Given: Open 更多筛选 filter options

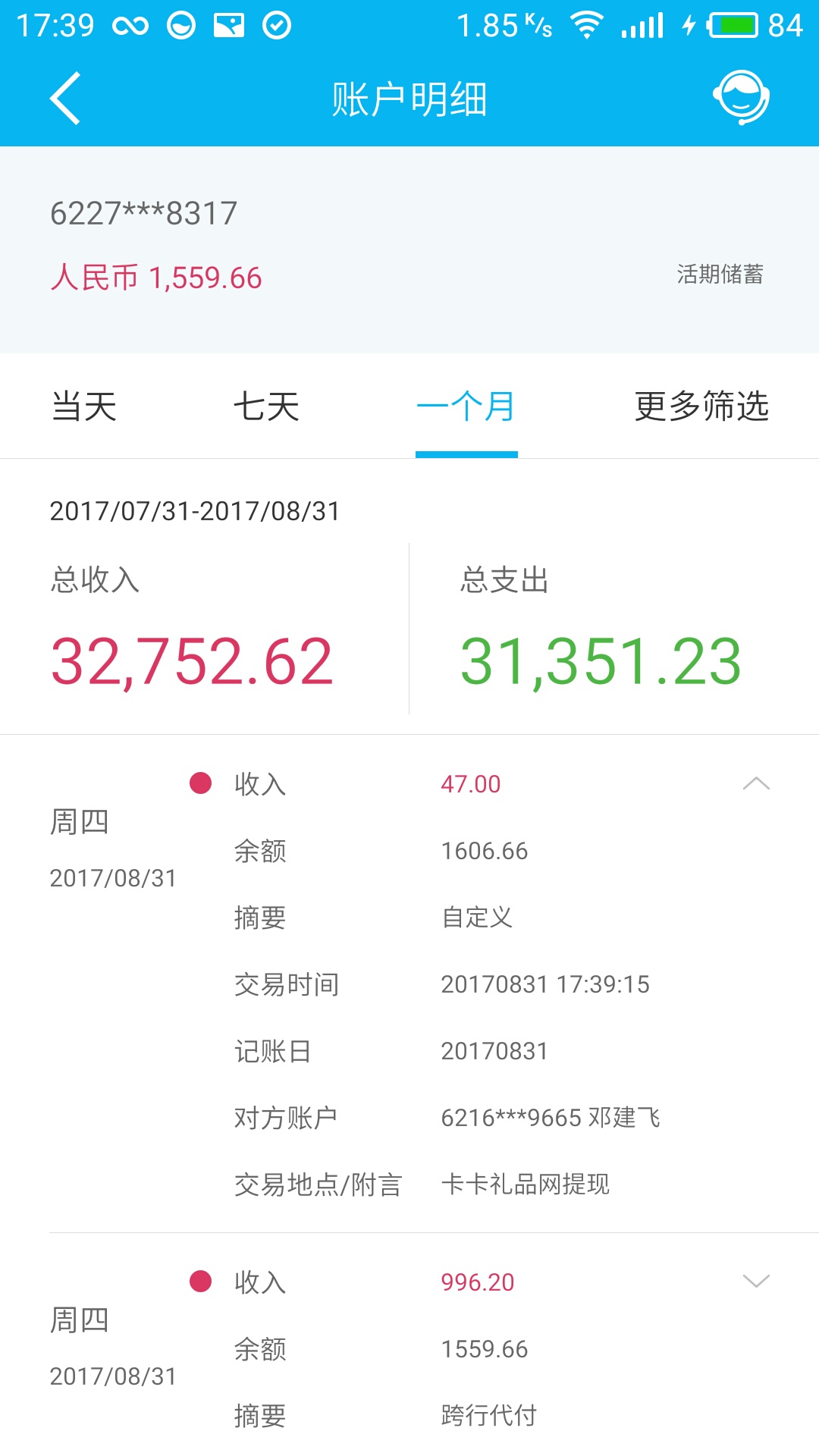Looking at the screenshot, I should tap(701, 406).
